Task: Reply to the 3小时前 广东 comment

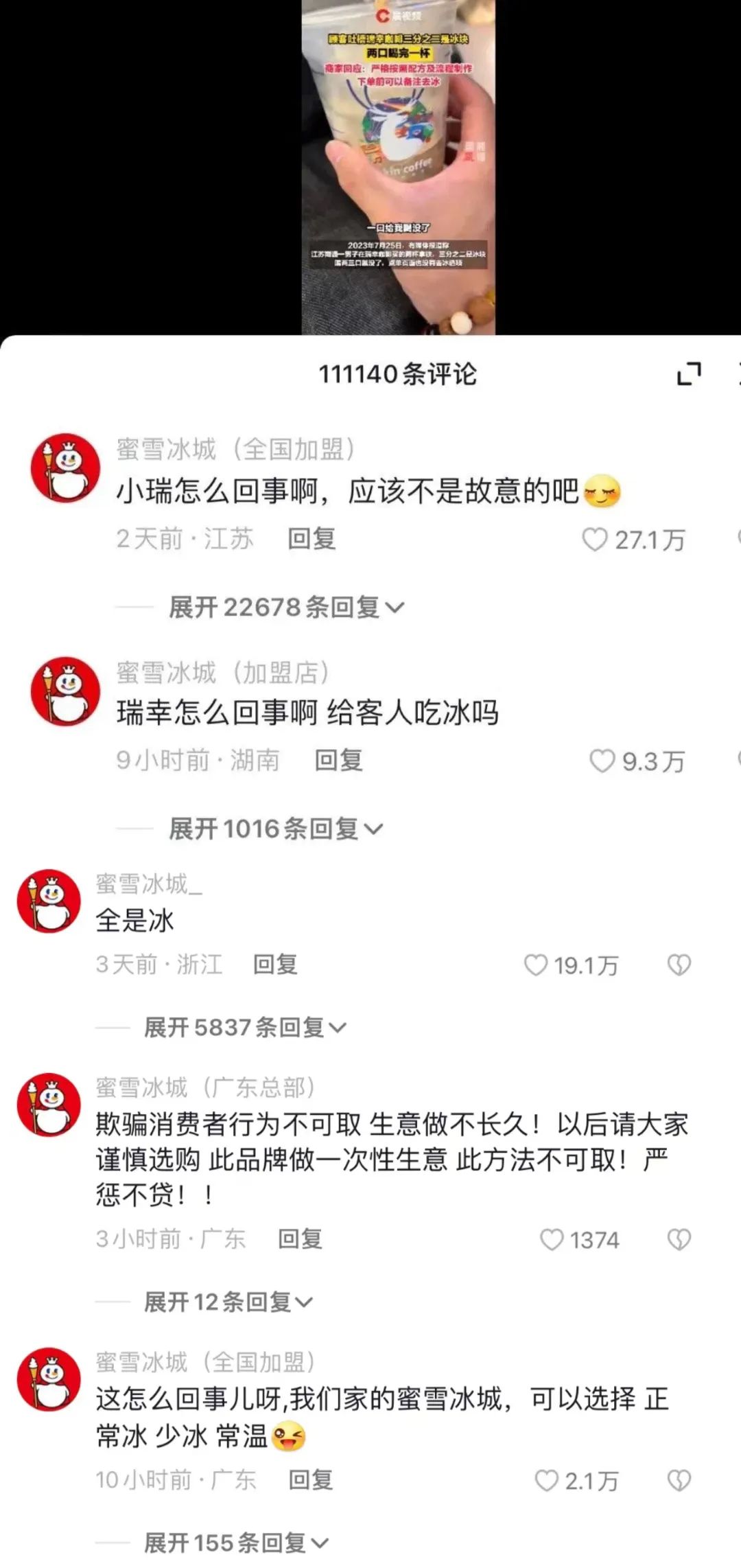Action: pos(300,1238)
